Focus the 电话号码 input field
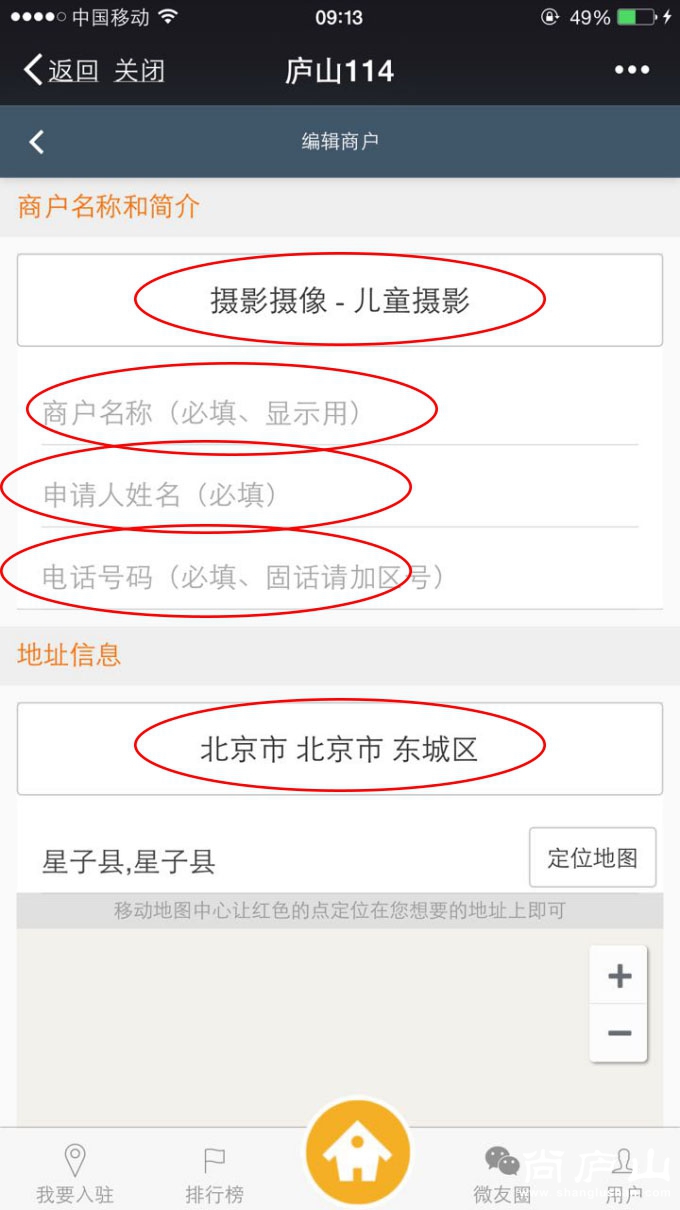Image resolution: width=680 pixels, height=1210 pixels. (339, 576)
